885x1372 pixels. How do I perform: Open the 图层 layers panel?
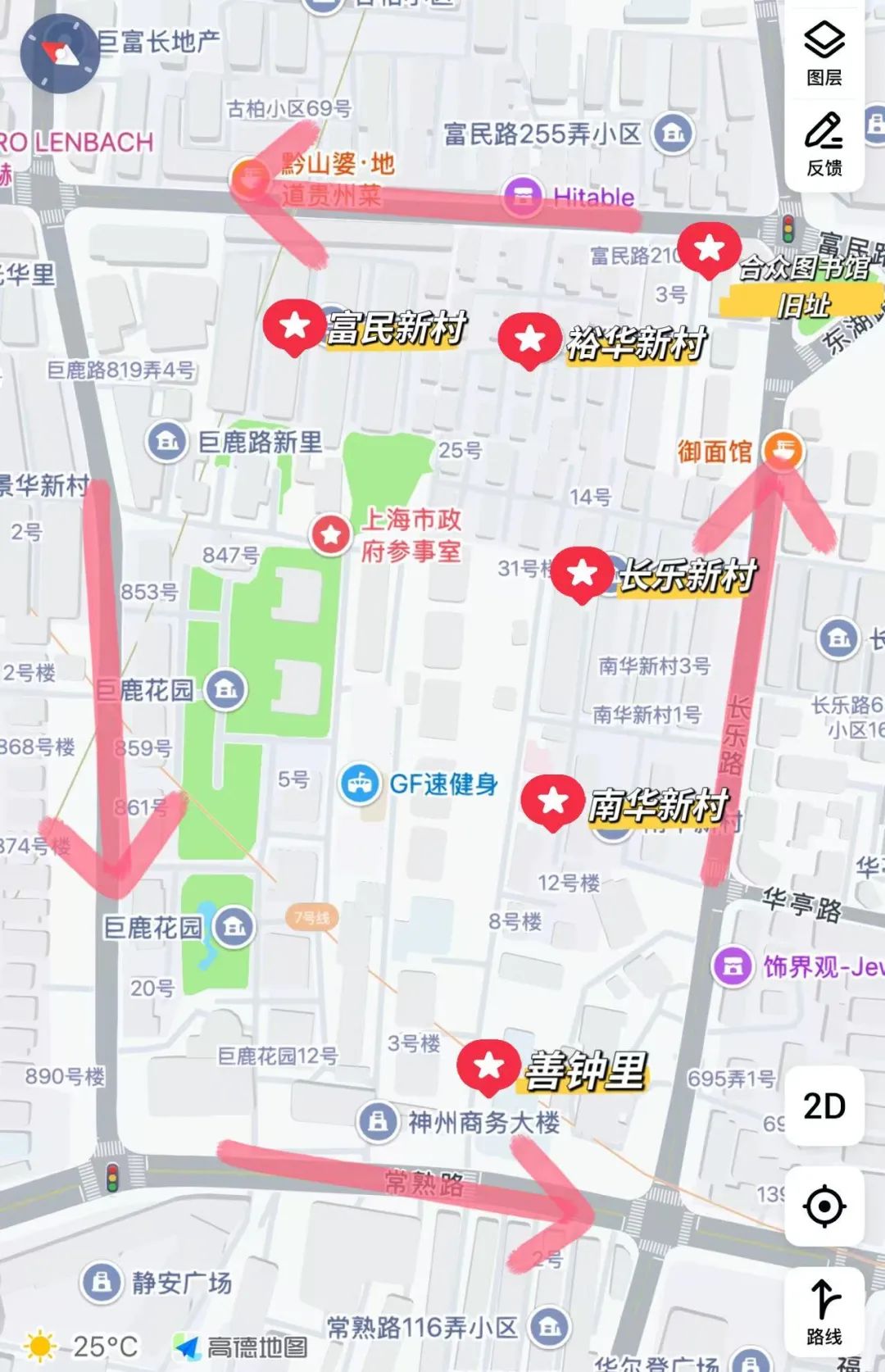point(824,52)
